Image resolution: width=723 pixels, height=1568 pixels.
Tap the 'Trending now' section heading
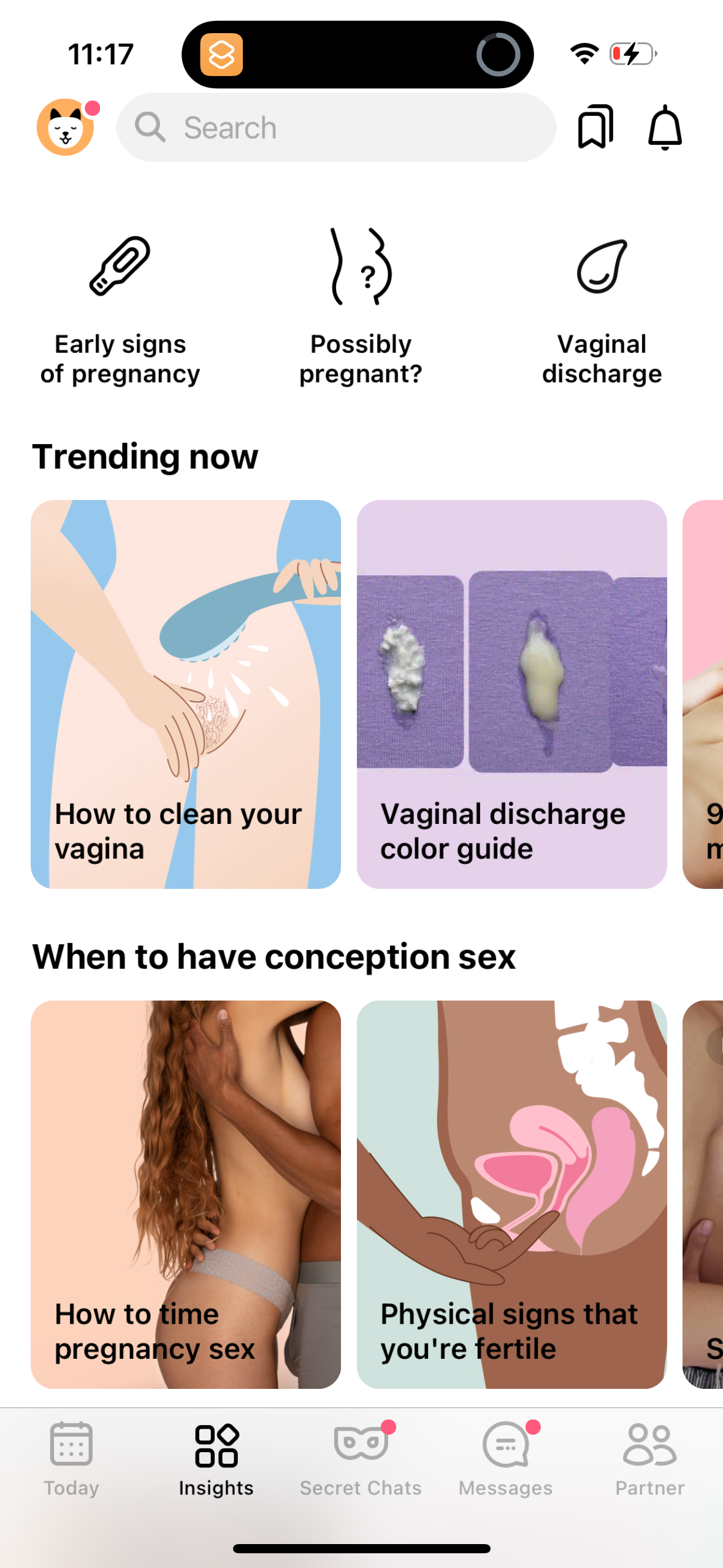tap(145, 455)
